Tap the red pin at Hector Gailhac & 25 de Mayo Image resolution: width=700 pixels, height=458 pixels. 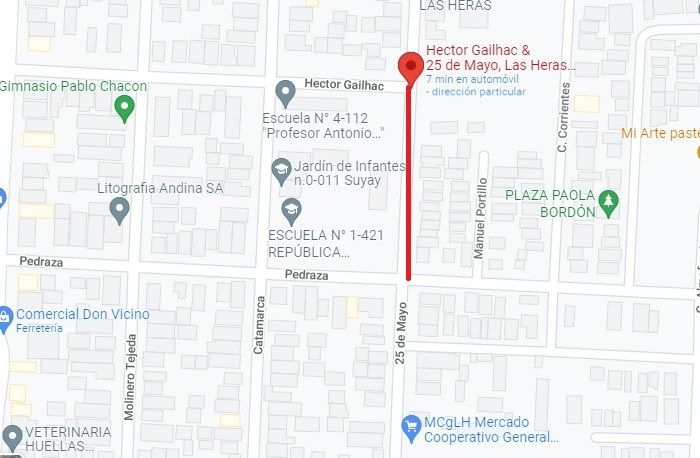(409, 66)
